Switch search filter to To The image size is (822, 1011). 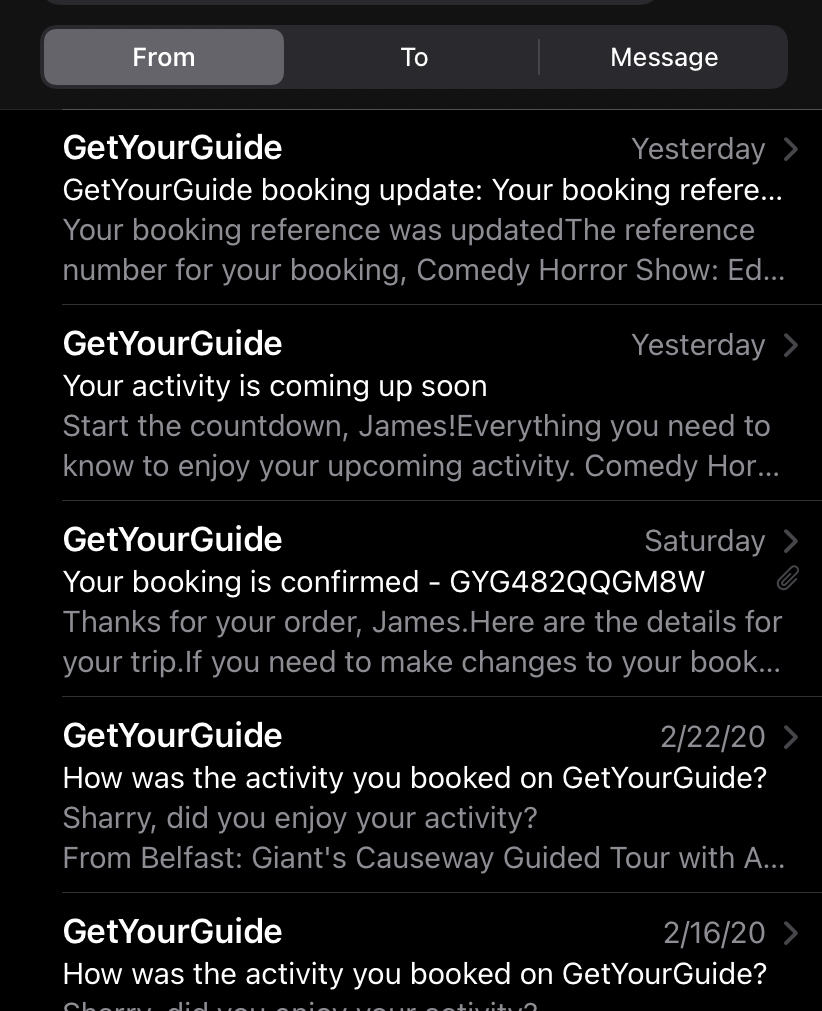tap(413, 57)
